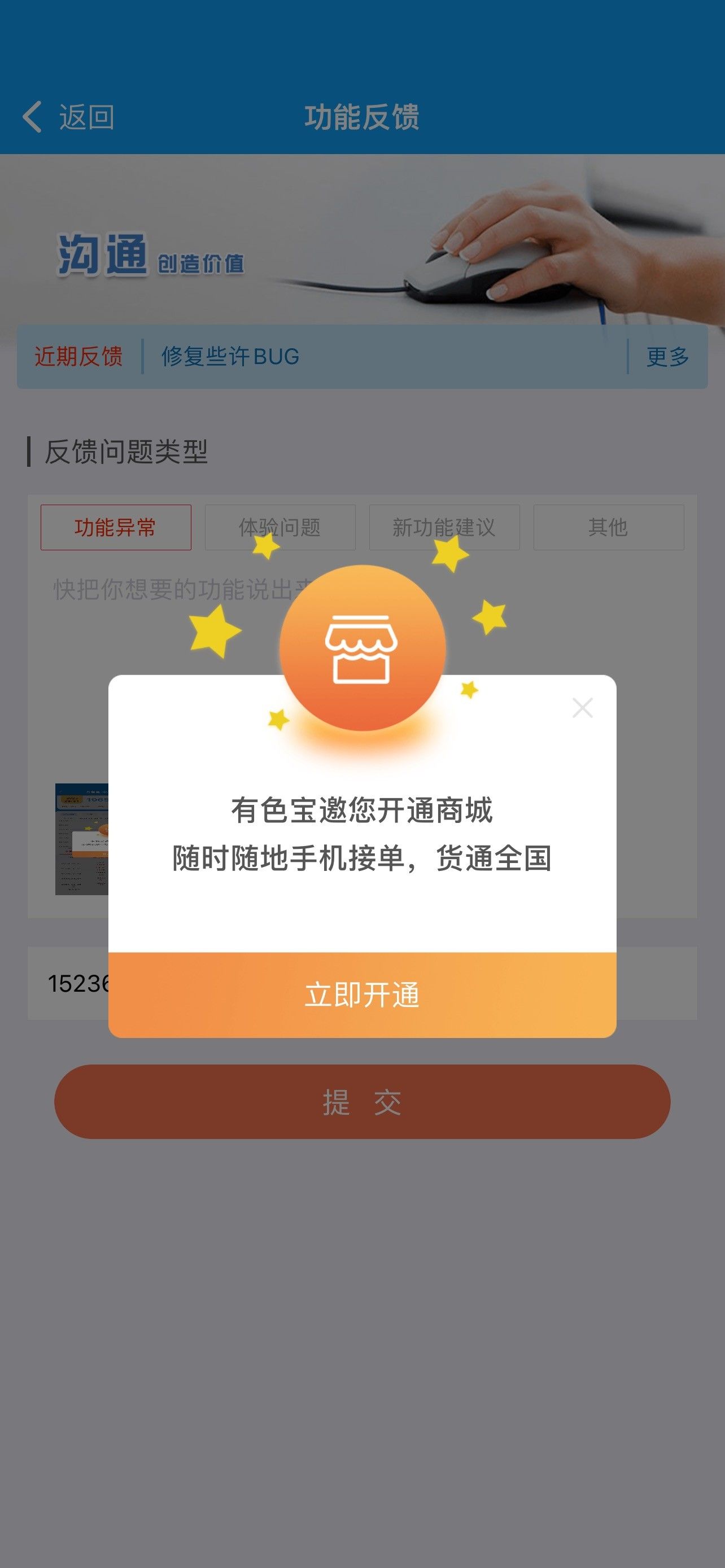Submit feedback with the 提交 button

point(362,1102)
